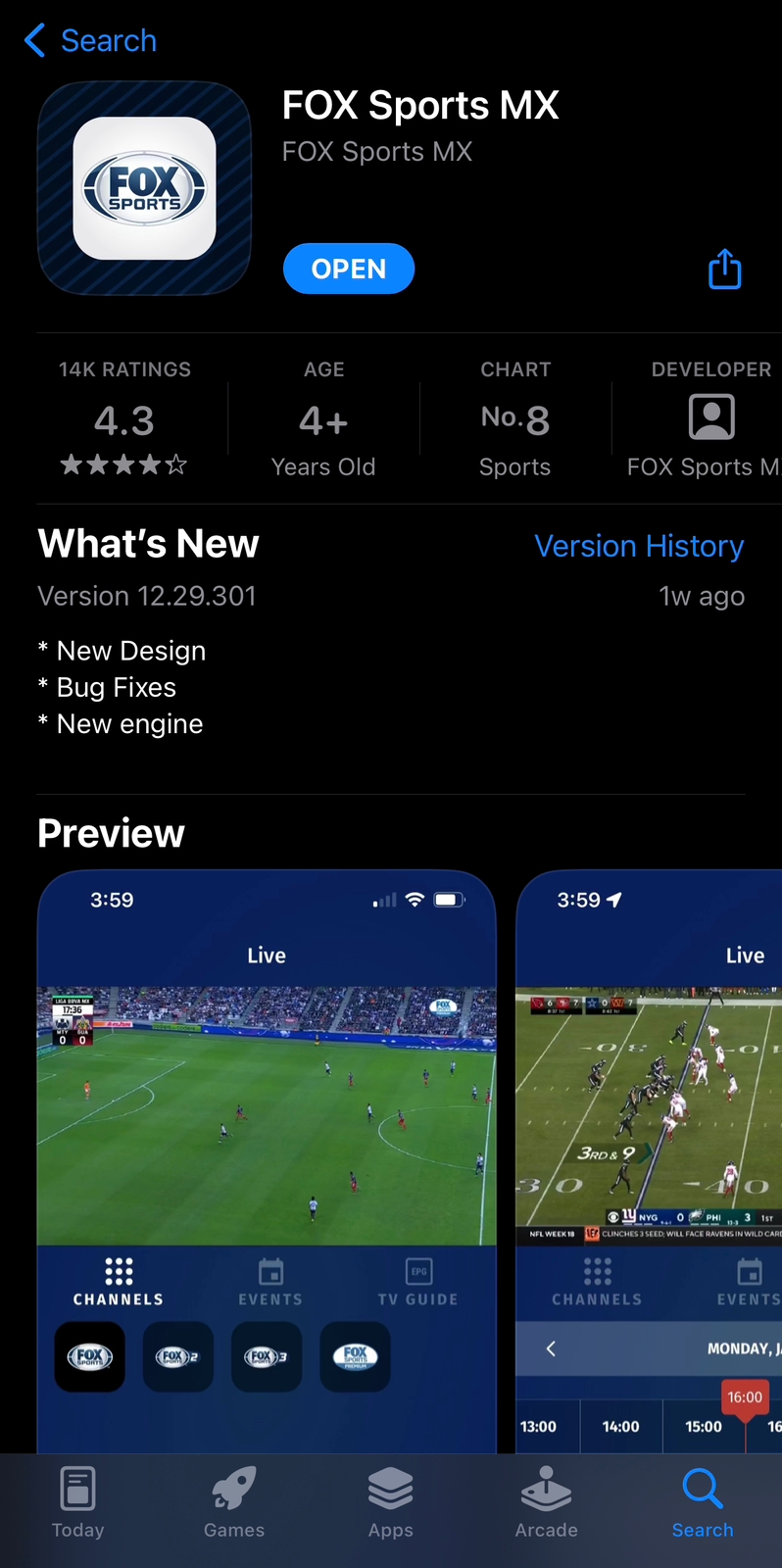The width and height of the screenshot is (782, 1568).
Task: Switch to the Today tab
Action: click(x=77, y=1502)
